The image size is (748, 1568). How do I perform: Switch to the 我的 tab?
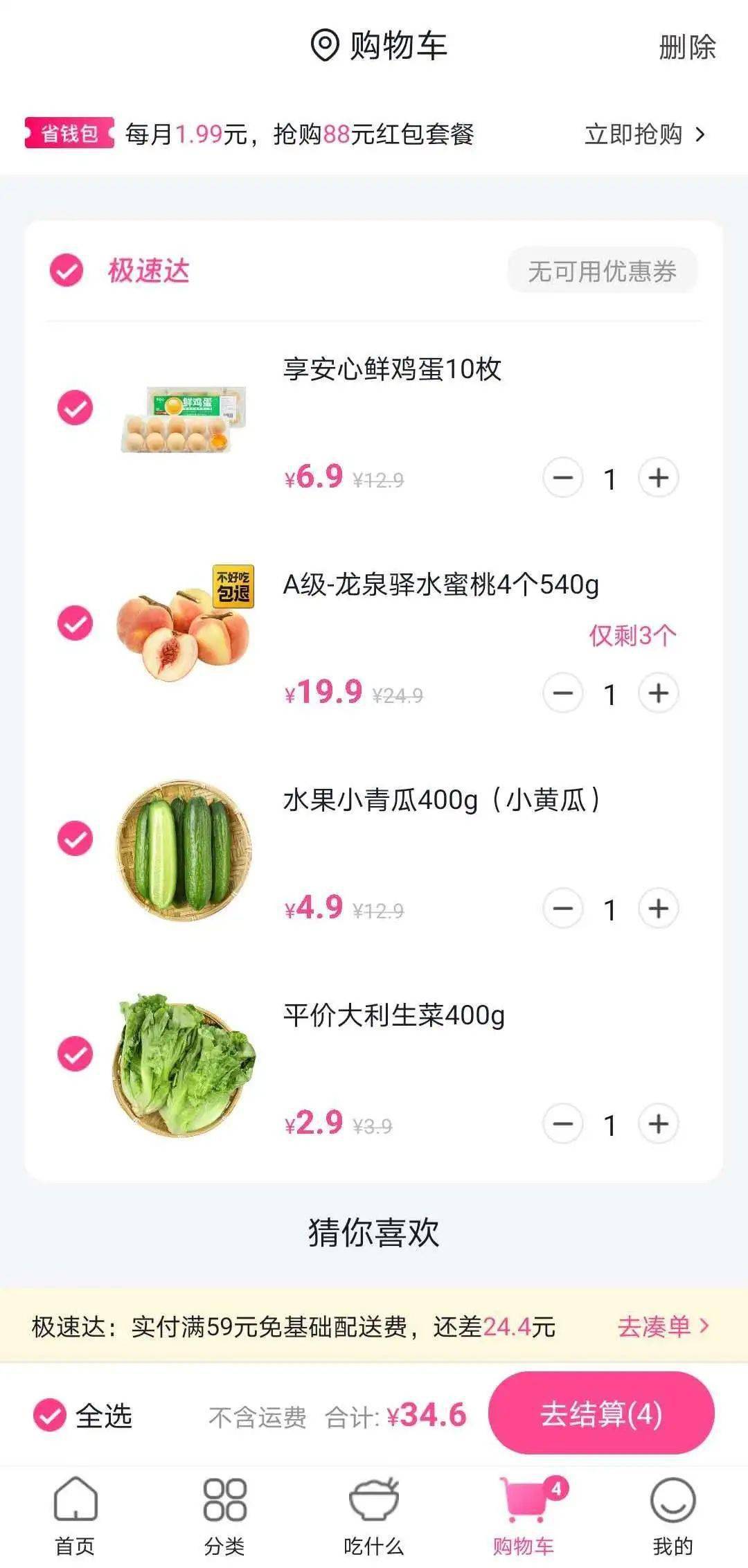pyautogui.click(x=673, y=1515)
